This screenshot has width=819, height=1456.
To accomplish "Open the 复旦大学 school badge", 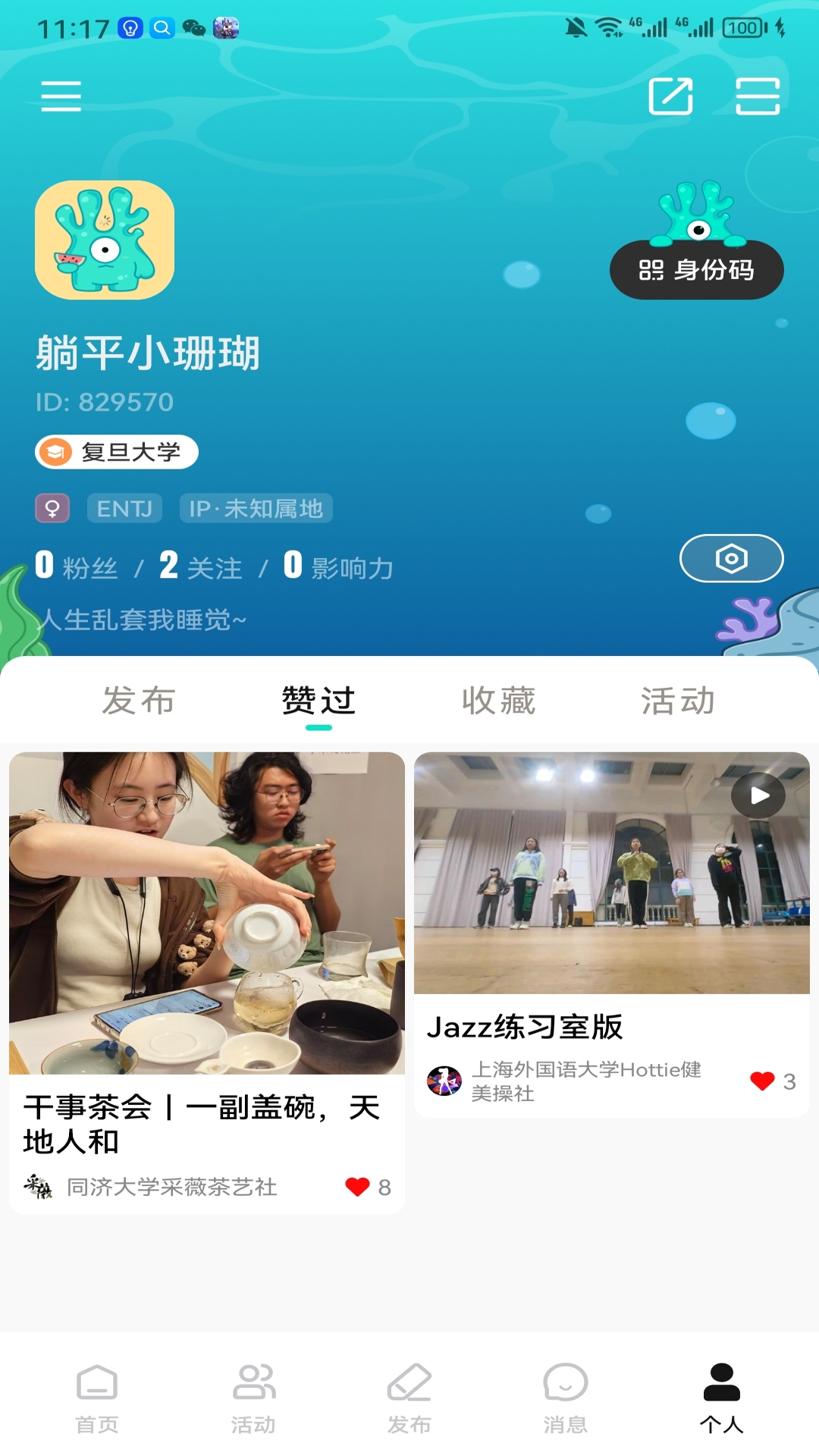I will (117, 451).
